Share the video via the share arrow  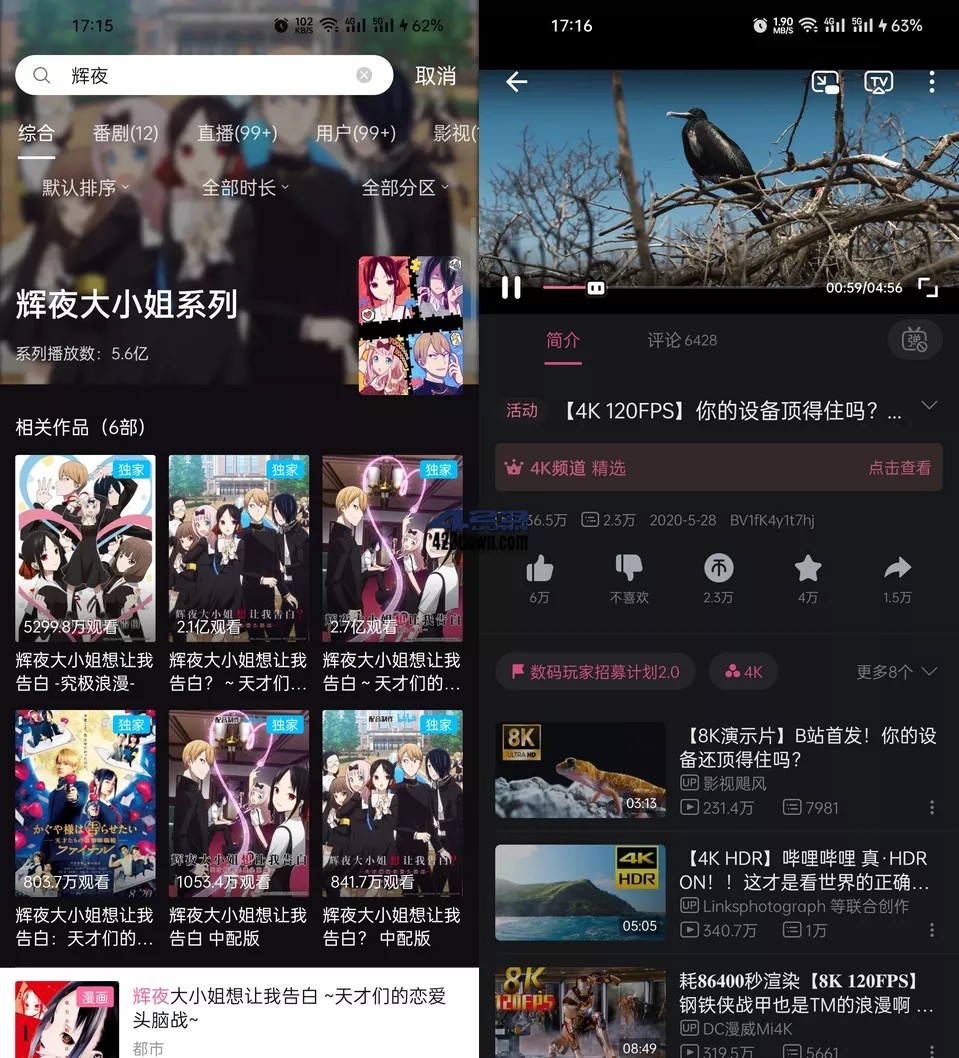(x=897, y=570)
